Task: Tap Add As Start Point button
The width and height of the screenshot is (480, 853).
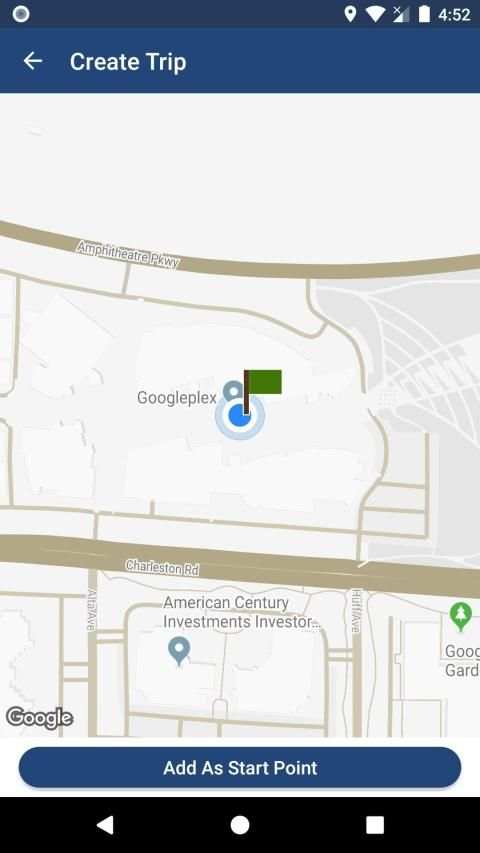Action: point(240,767)
